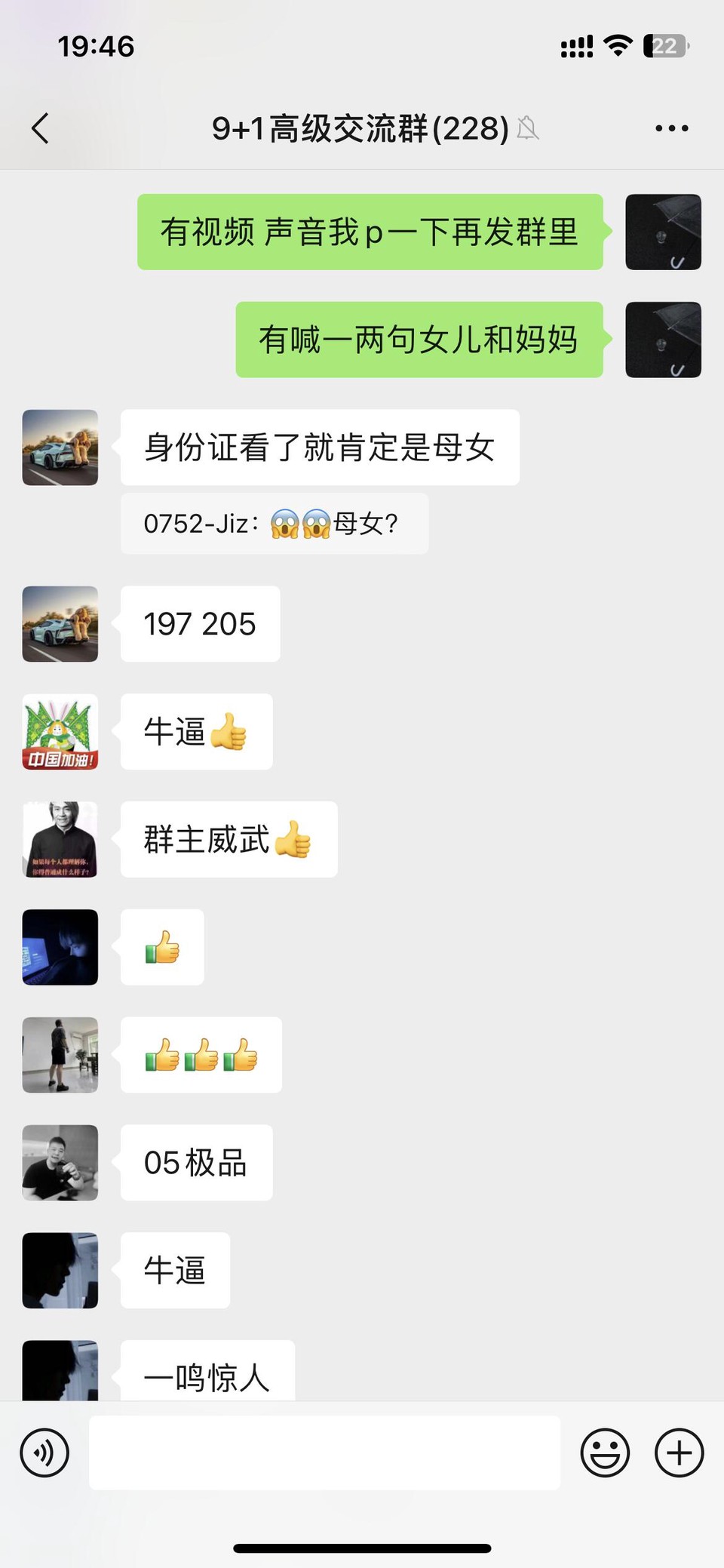Go back to the chat list
The height and width of the screenshot is (1568, 724).
tap(41, 128)
